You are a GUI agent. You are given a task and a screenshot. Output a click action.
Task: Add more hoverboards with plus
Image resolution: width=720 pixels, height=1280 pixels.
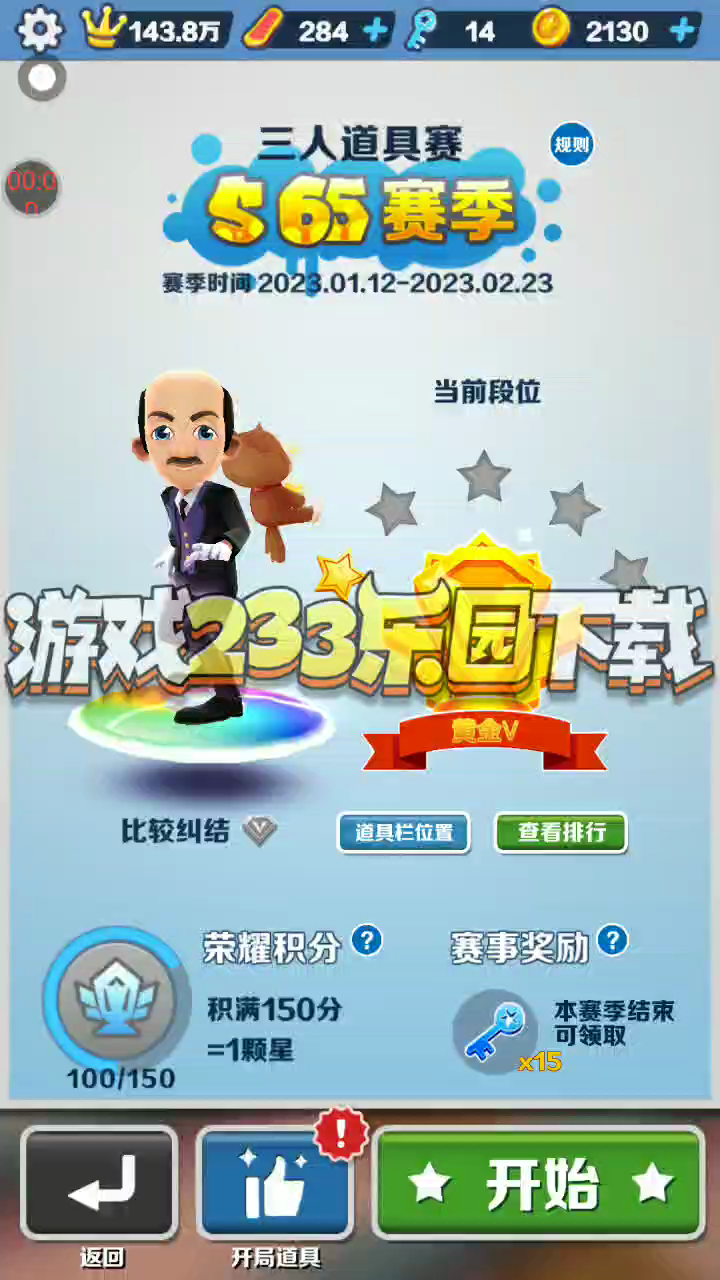pos(376,31)
